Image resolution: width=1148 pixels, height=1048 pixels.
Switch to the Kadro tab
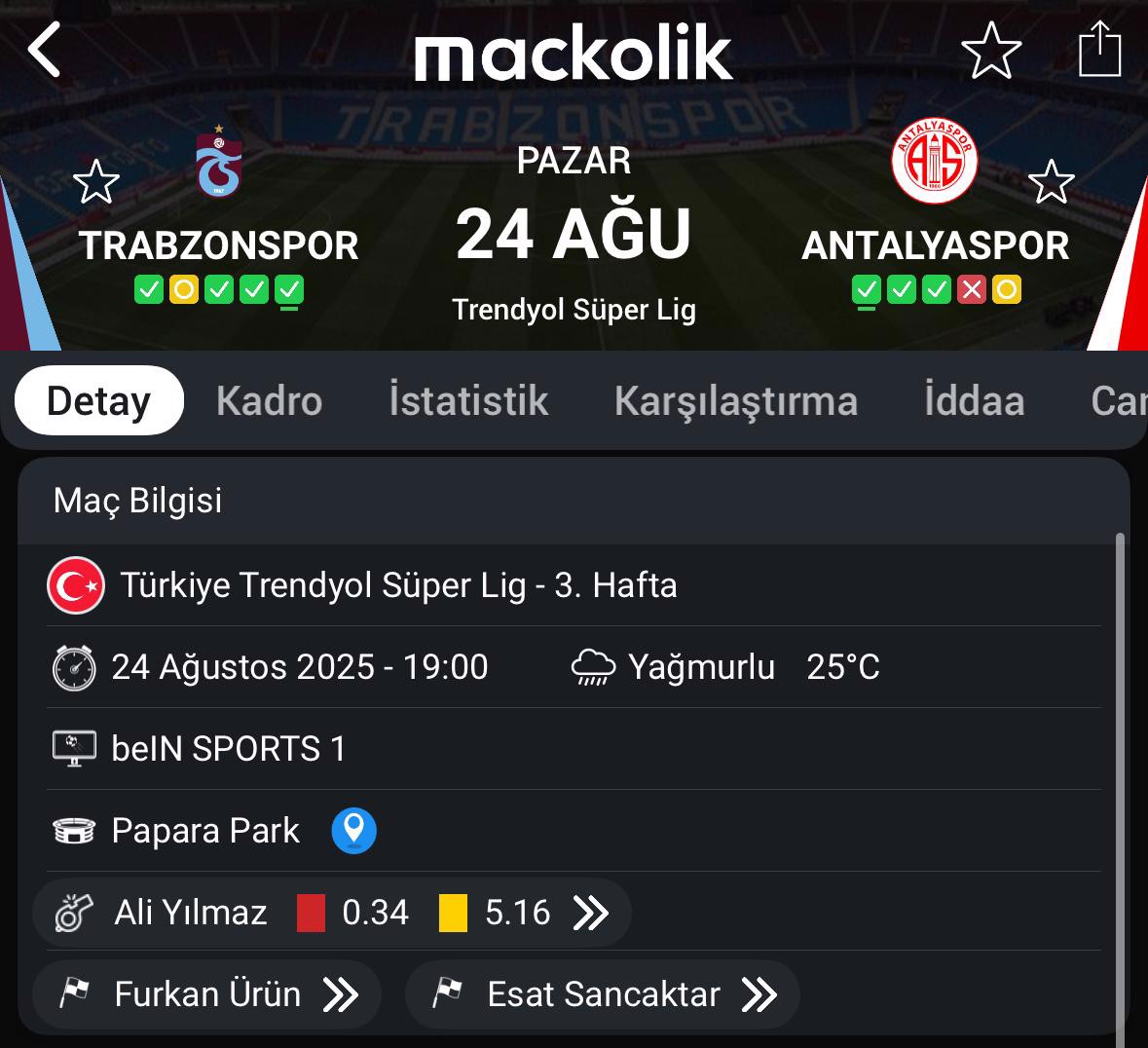(x=269, y=400)
